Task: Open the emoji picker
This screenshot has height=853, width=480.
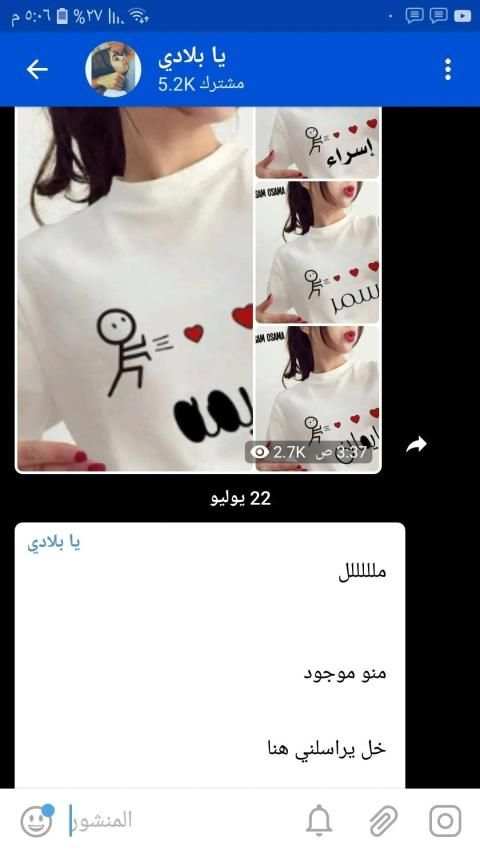Action: 37,821
